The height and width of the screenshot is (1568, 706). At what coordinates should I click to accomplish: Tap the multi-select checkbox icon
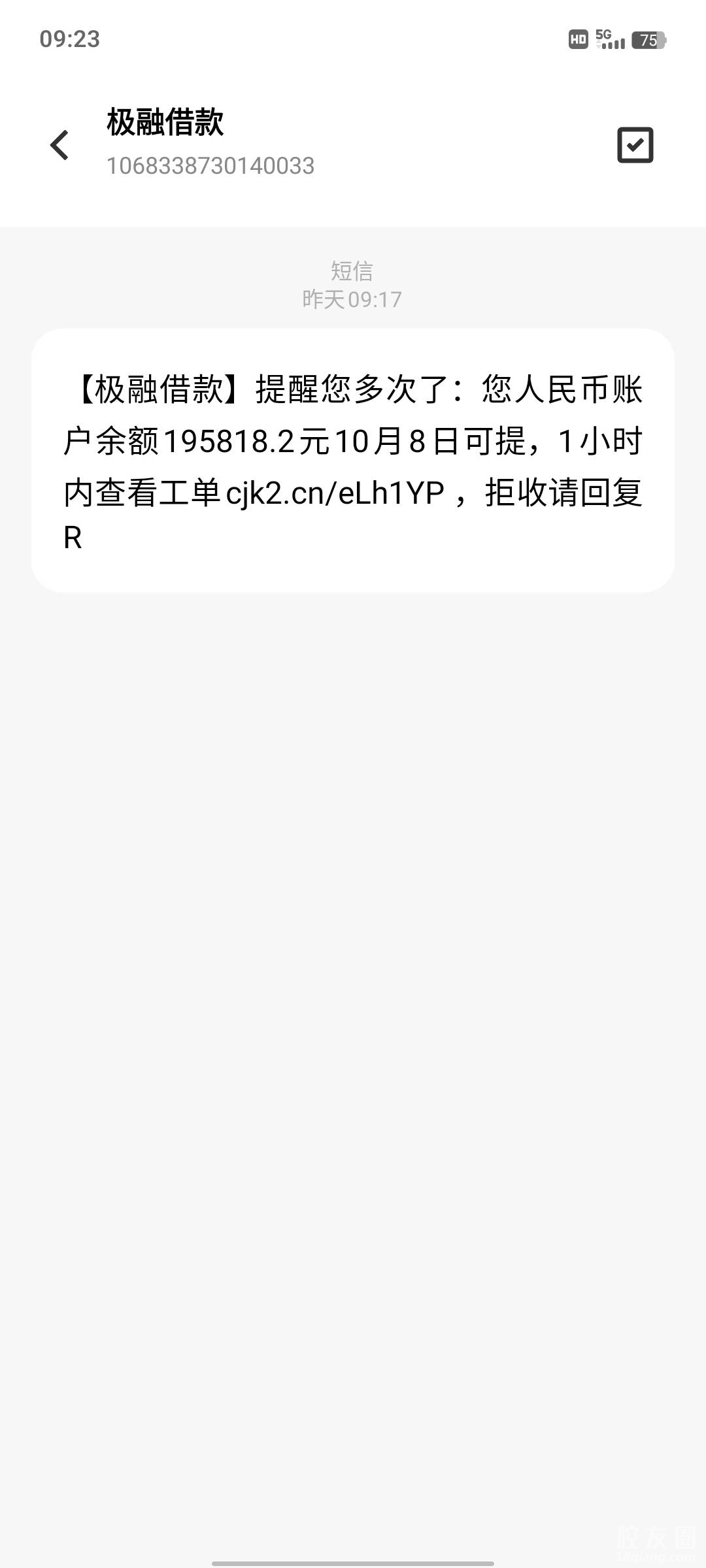click(635, 145)
